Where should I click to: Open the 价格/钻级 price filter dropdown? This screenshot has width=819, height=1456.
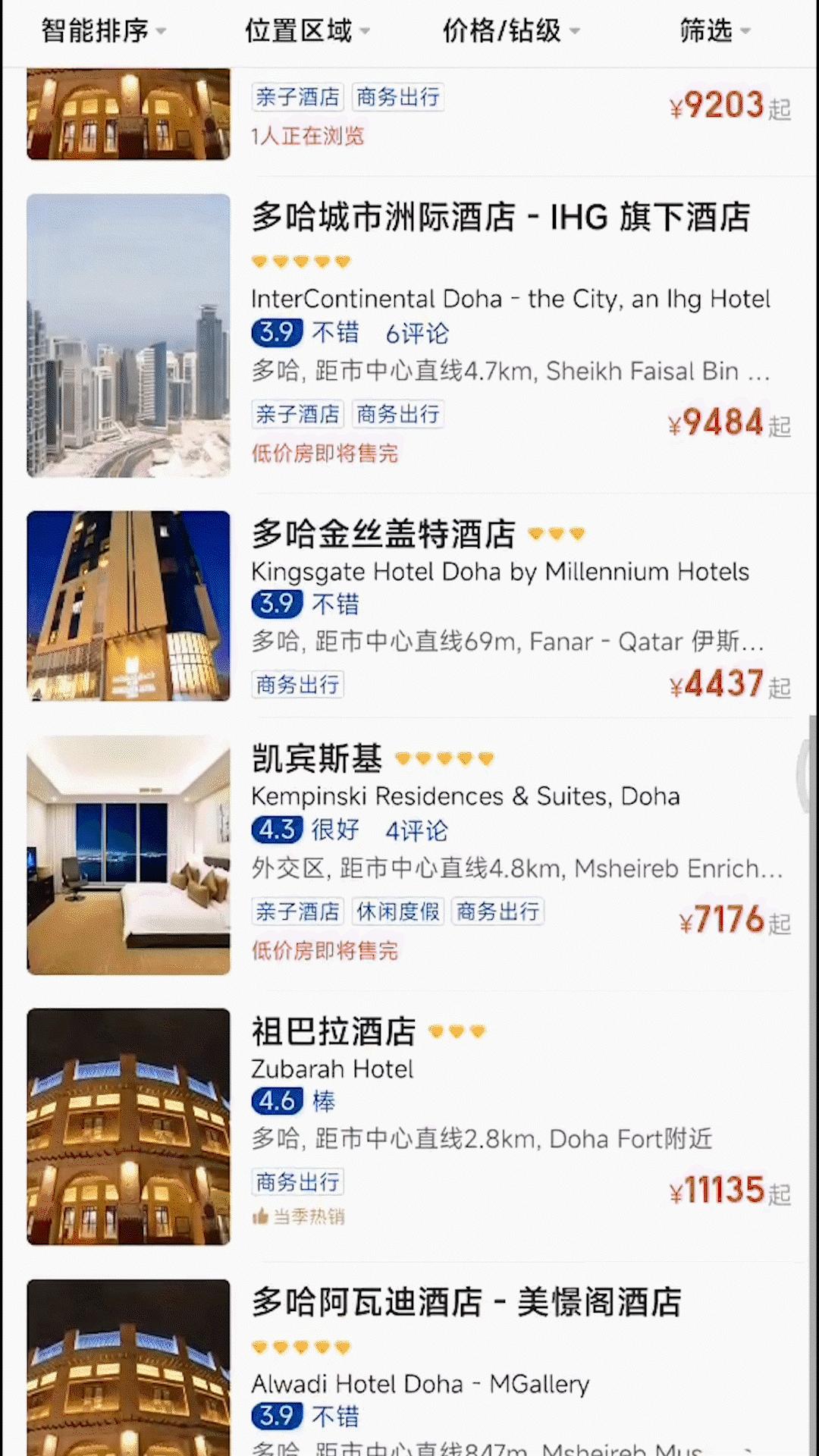coord(502,32)
